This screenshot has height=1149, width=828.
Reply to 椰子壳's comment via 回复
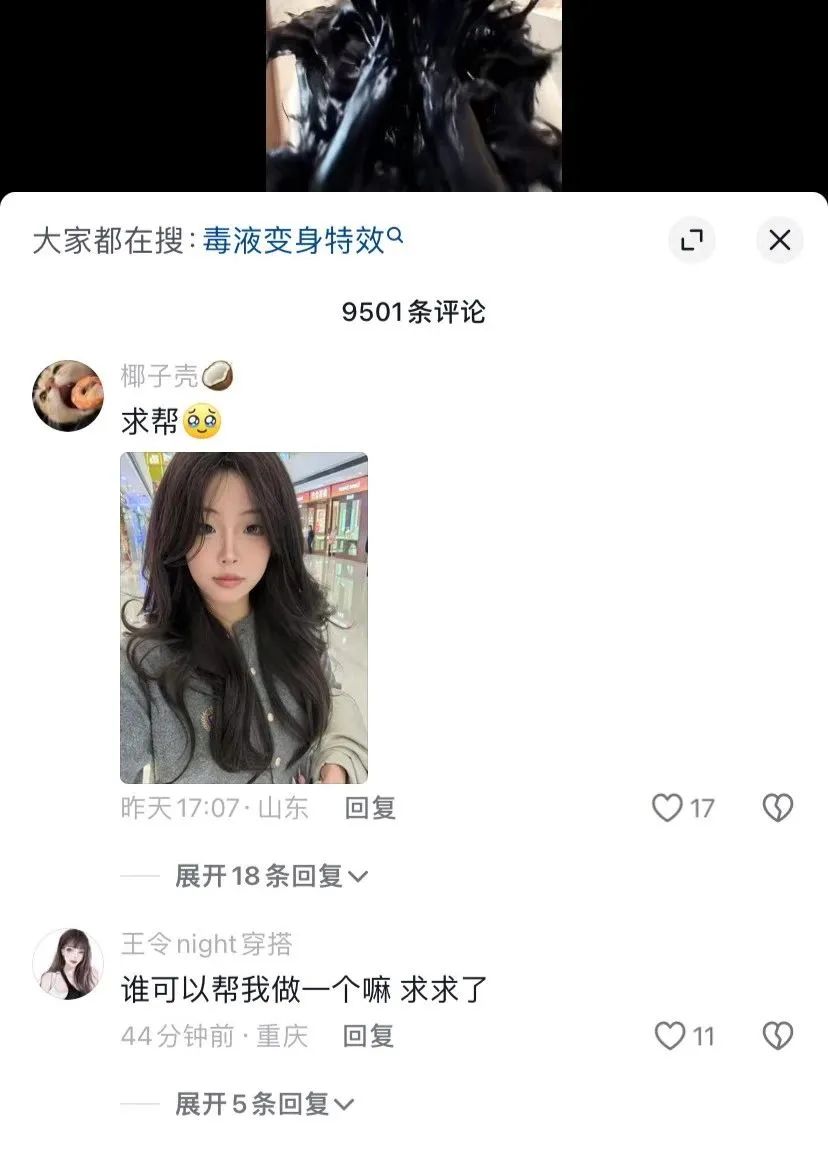click(371, 808)
